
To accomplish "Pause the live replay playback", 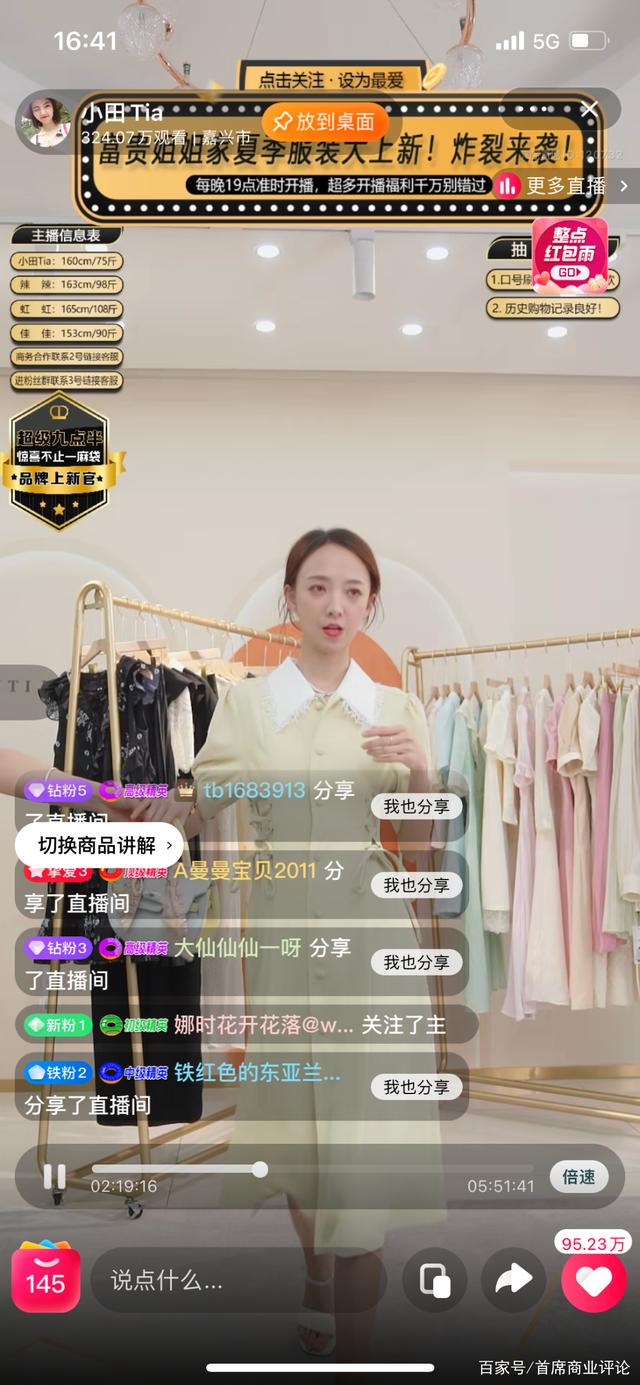I will pos(54,1177).
